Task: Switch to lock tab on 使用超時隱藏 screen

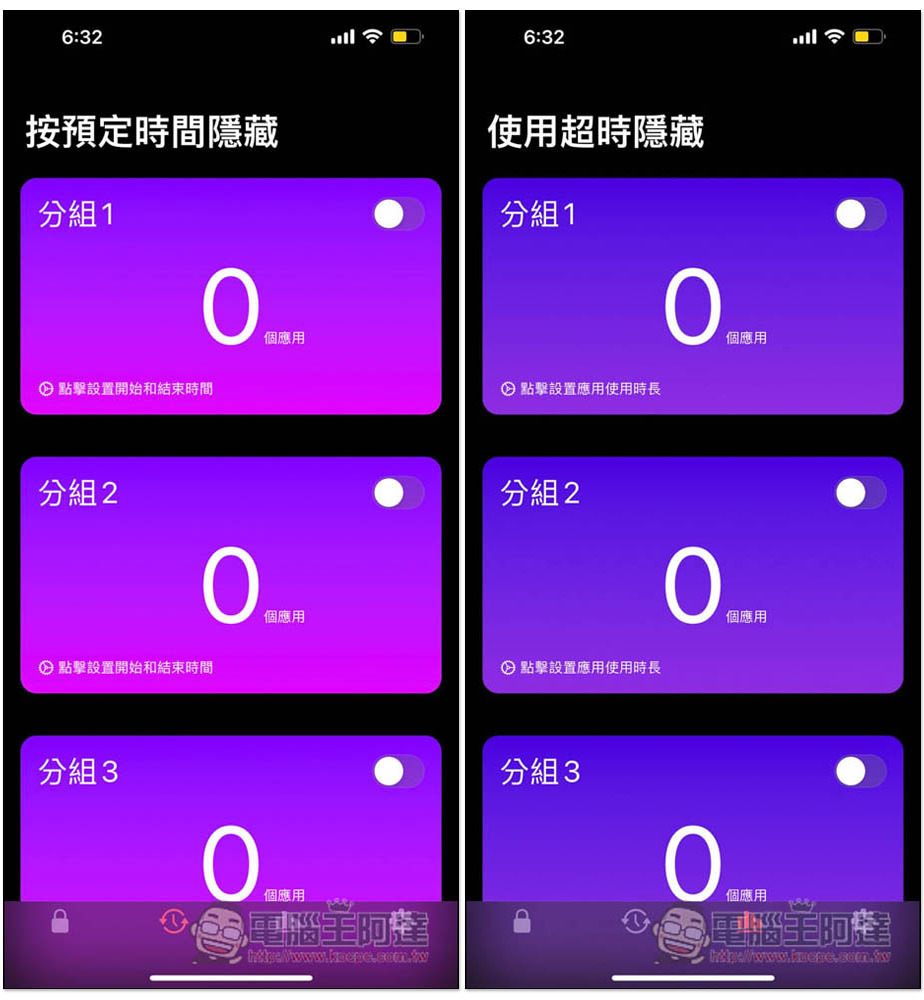Action: pos(522,922)
